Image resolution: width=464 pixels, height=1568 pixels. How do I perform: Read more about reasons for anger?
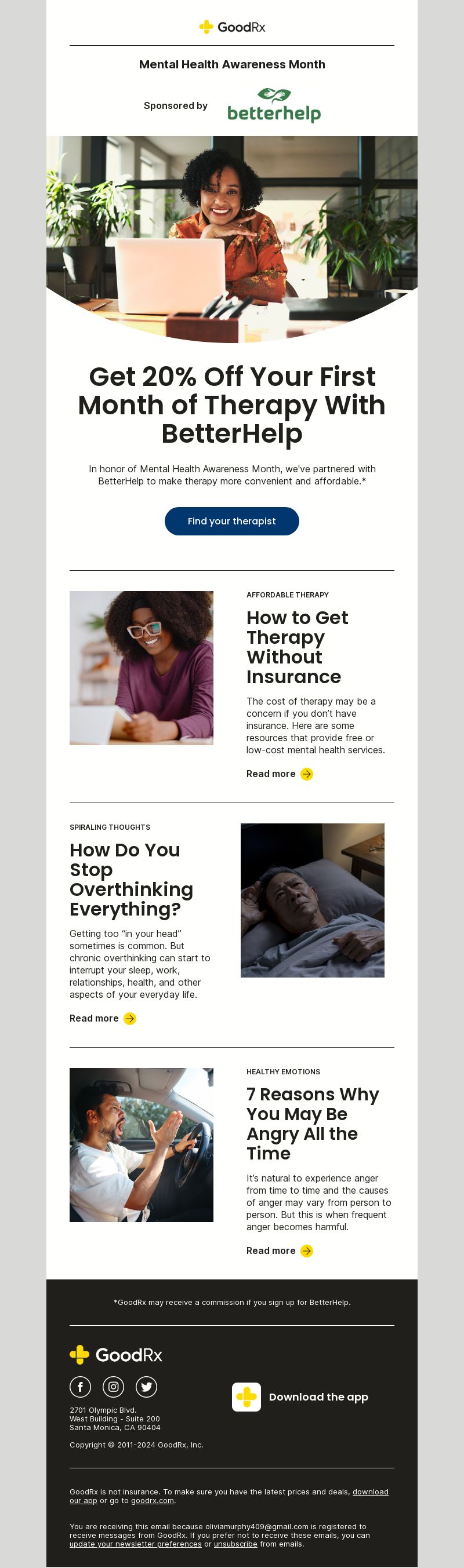pyautogui.click(x=280, y=1250)
